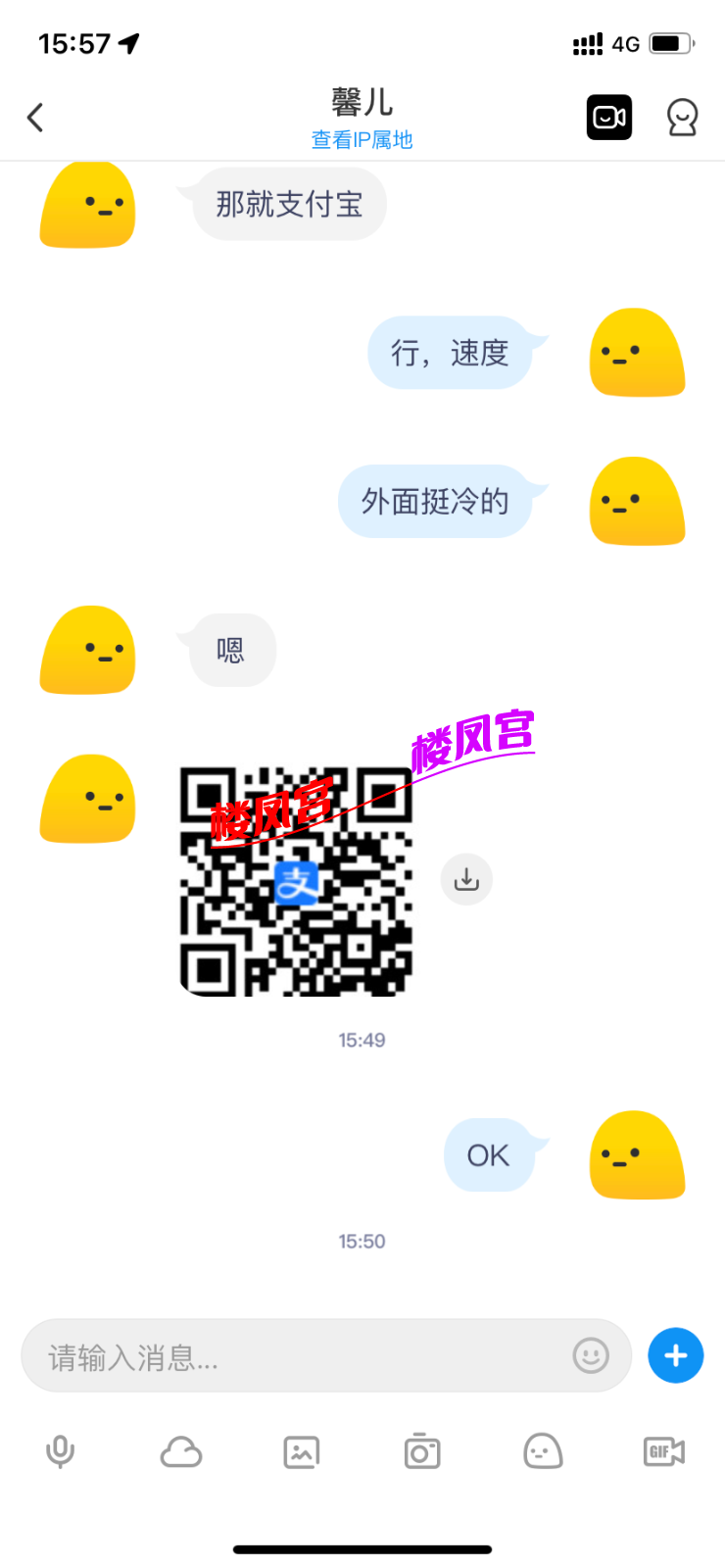
Task: Tap the chat title 馨儿
Action: pyautogui.click(x=362, y=101)
